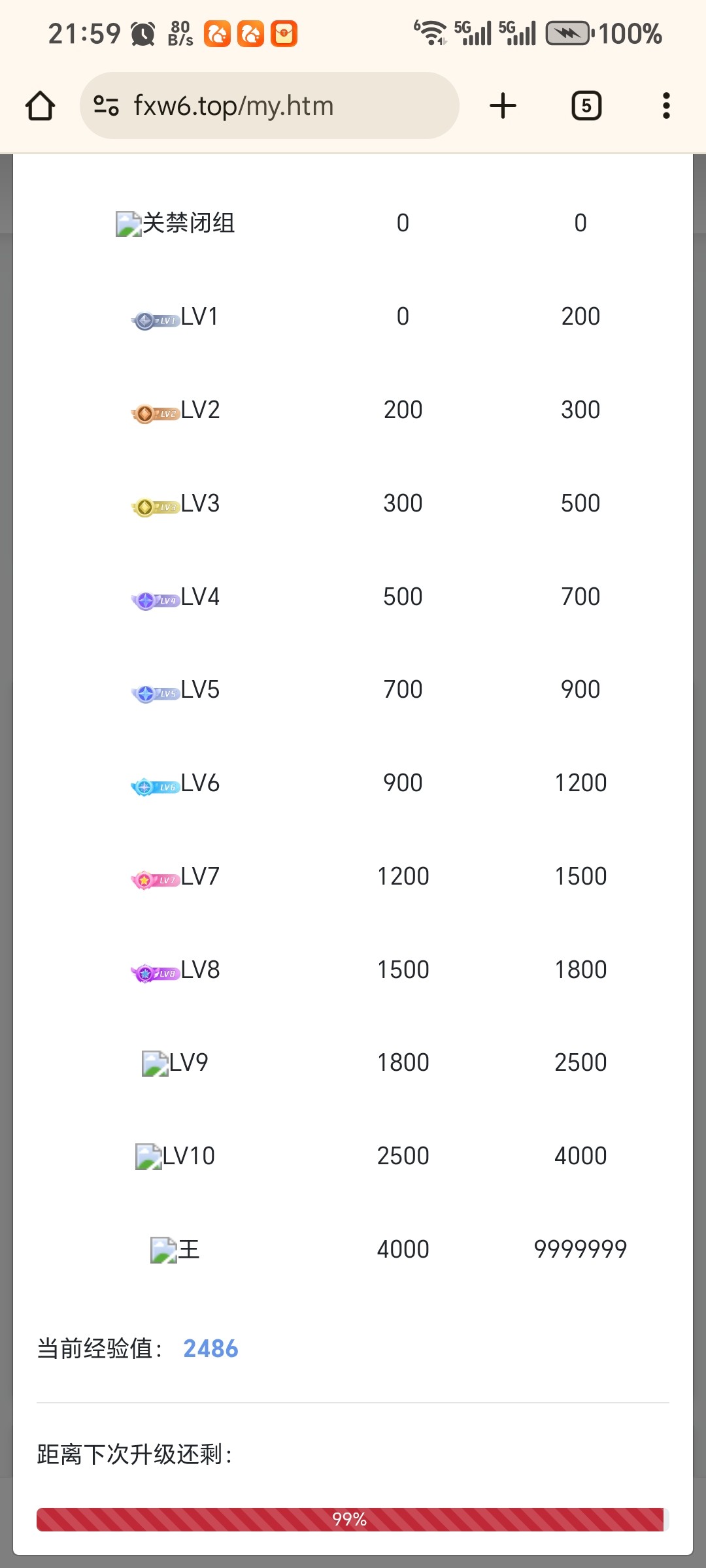Open site connection settings in address bar
Viewport: 706px width, 1568px height.
click(x=107, y=105)
